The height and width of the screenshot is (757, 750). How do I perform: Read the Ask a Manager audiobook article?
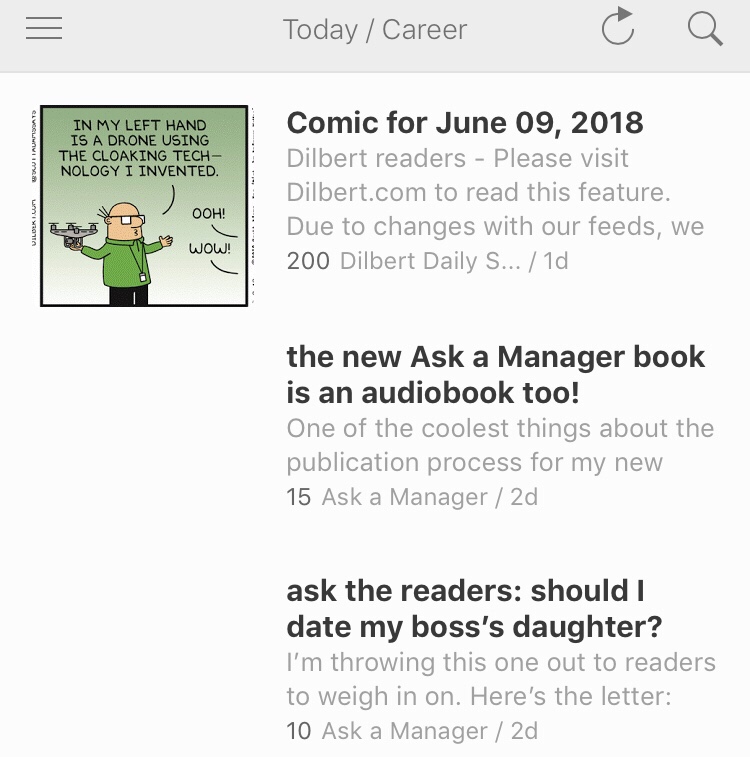[496, 374]
